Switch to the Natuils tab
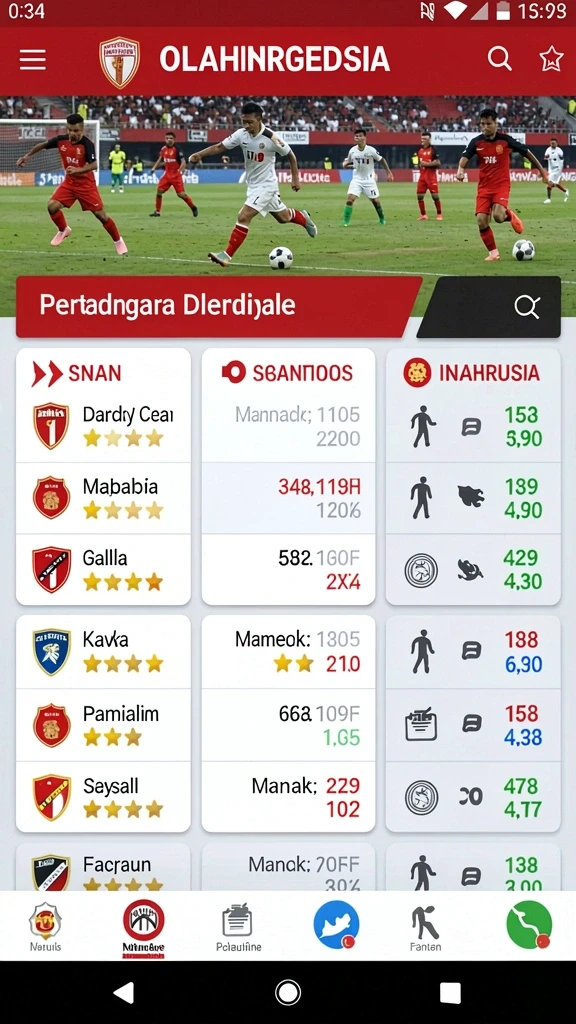Screen dimensions: 576x1024 [x=45, y=927]
